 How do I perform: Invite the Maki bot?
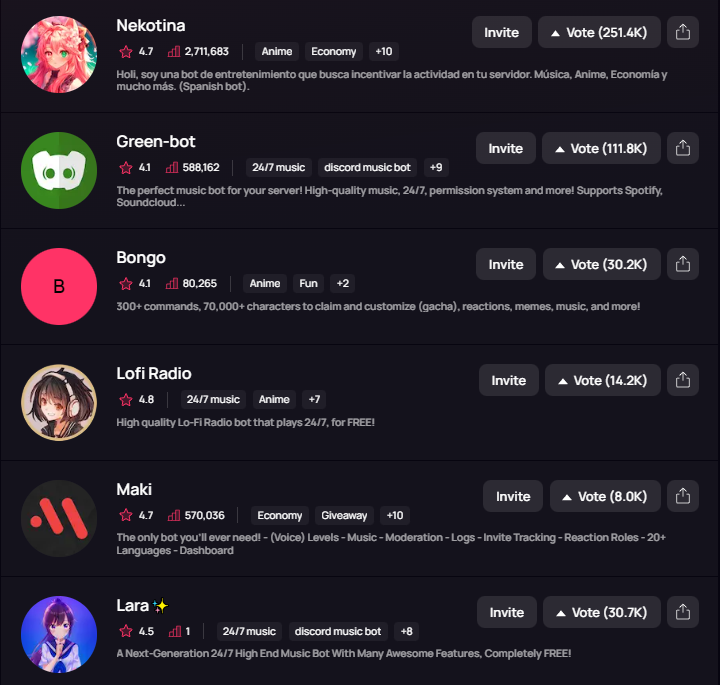point(513,496)
